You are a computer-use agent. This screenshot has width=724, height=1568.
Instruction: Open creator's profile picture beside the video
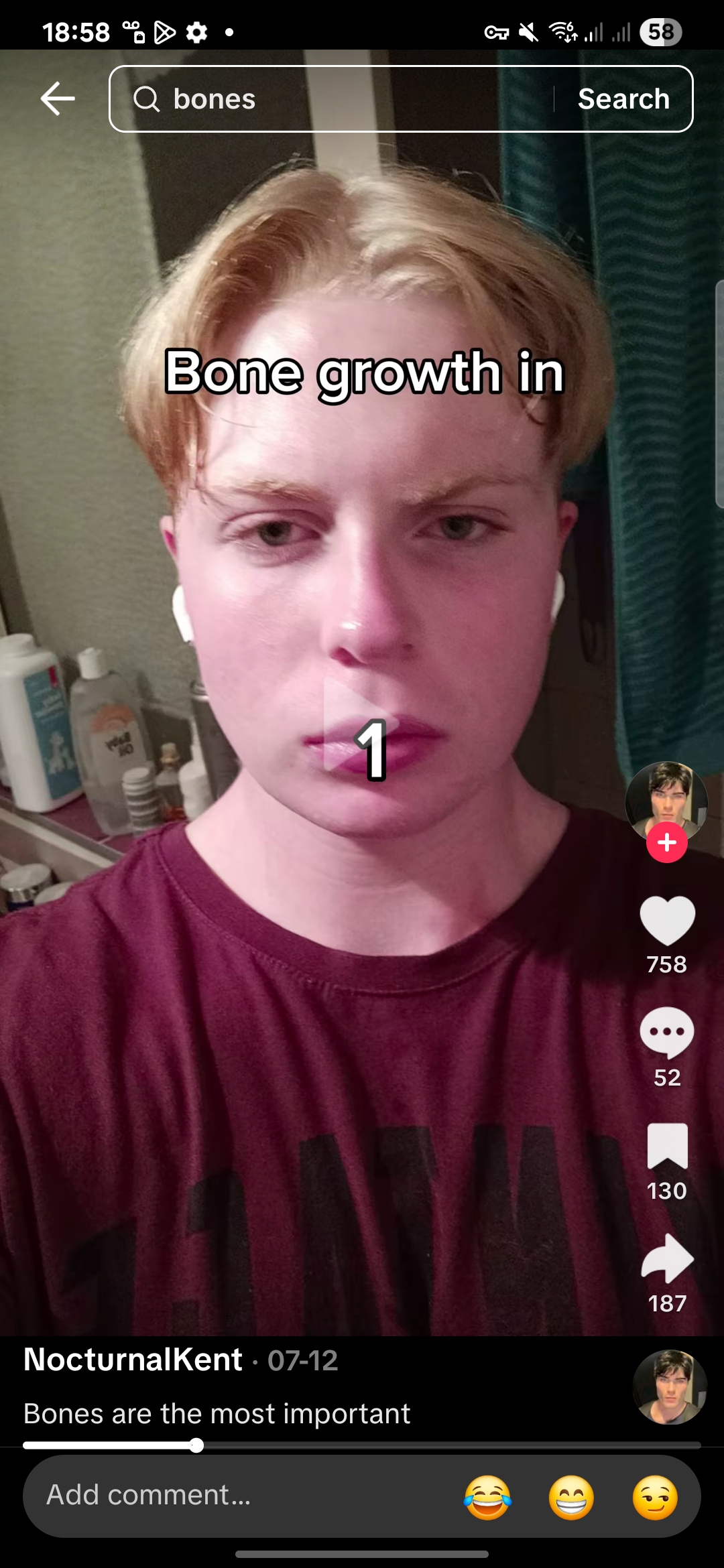pos(666,800)
